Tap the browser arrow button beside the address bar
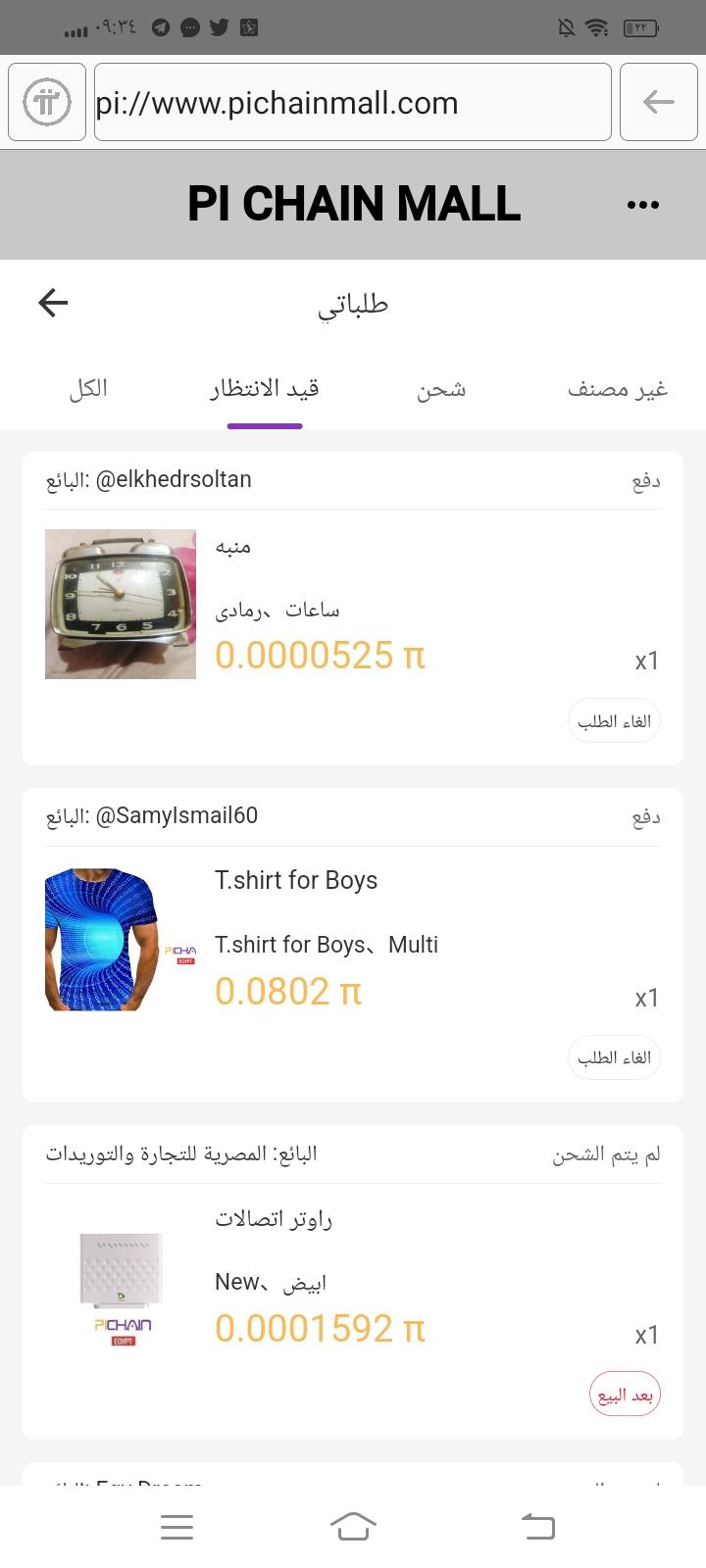The height and width of the screenshot is (1568, 706). pos(658,102)
